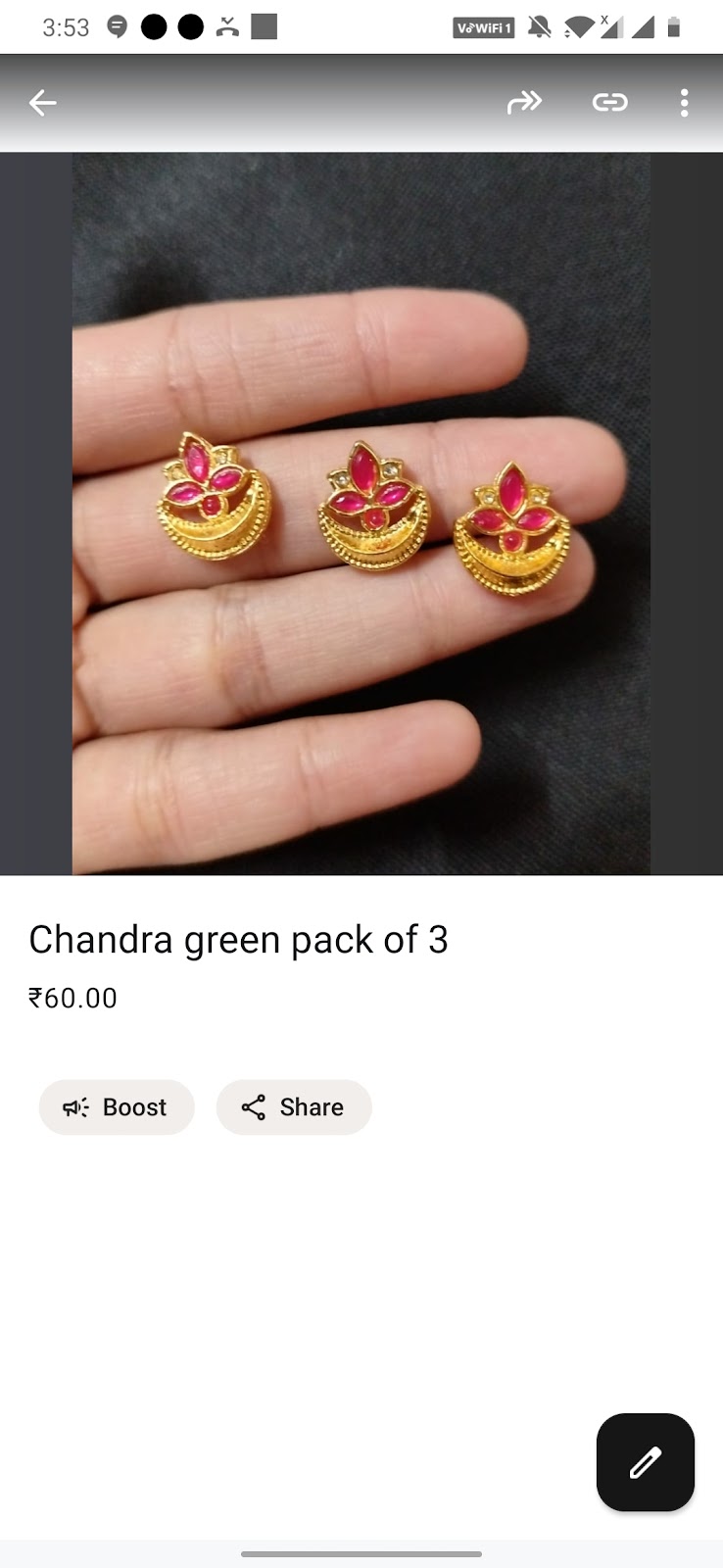723x1568 pixels.
Task: Tap the battery indicator in status bar
Action: [x=674, y=27]
